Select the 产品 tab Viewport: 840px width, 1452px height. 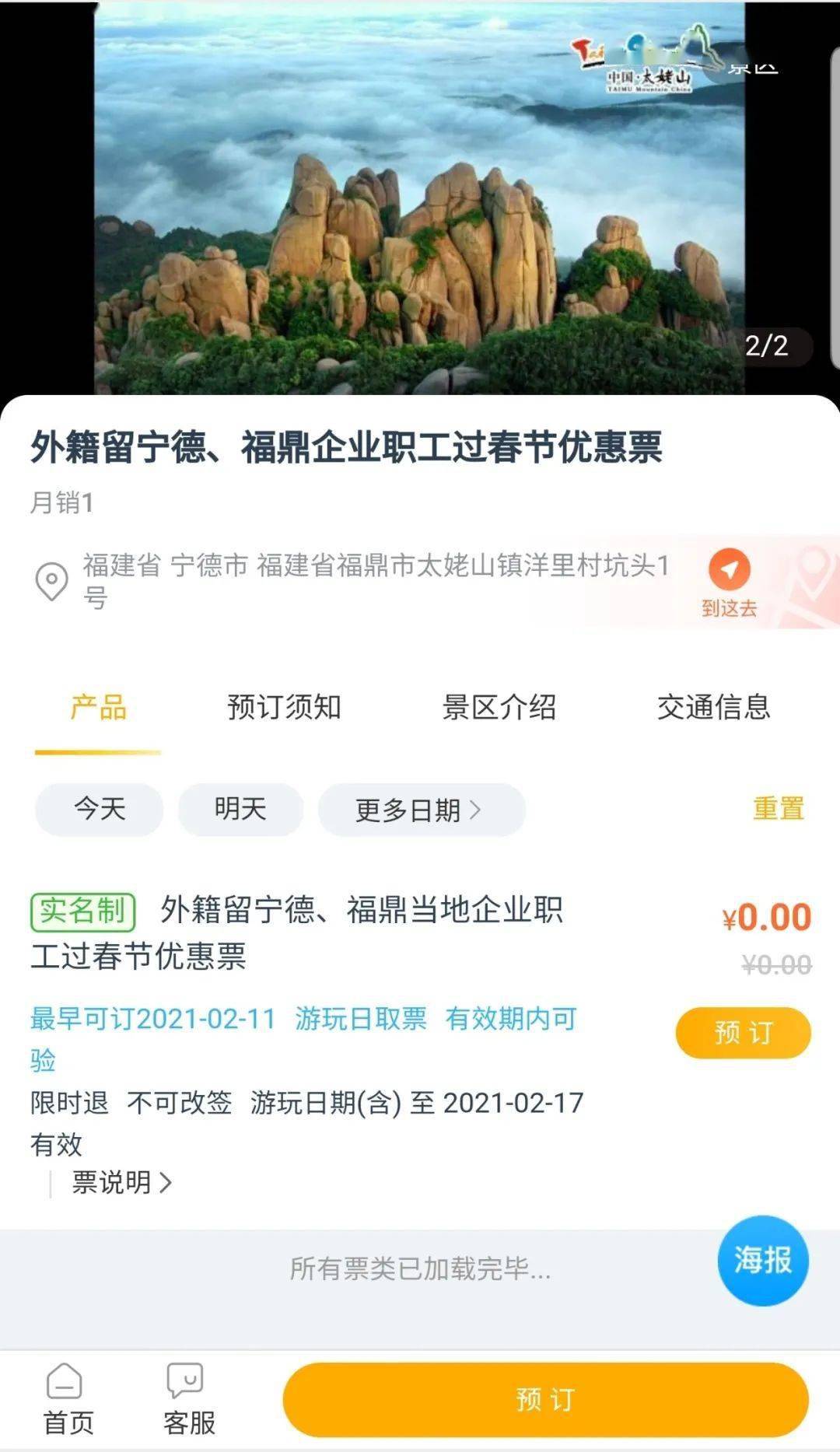(x=98, y=707)
